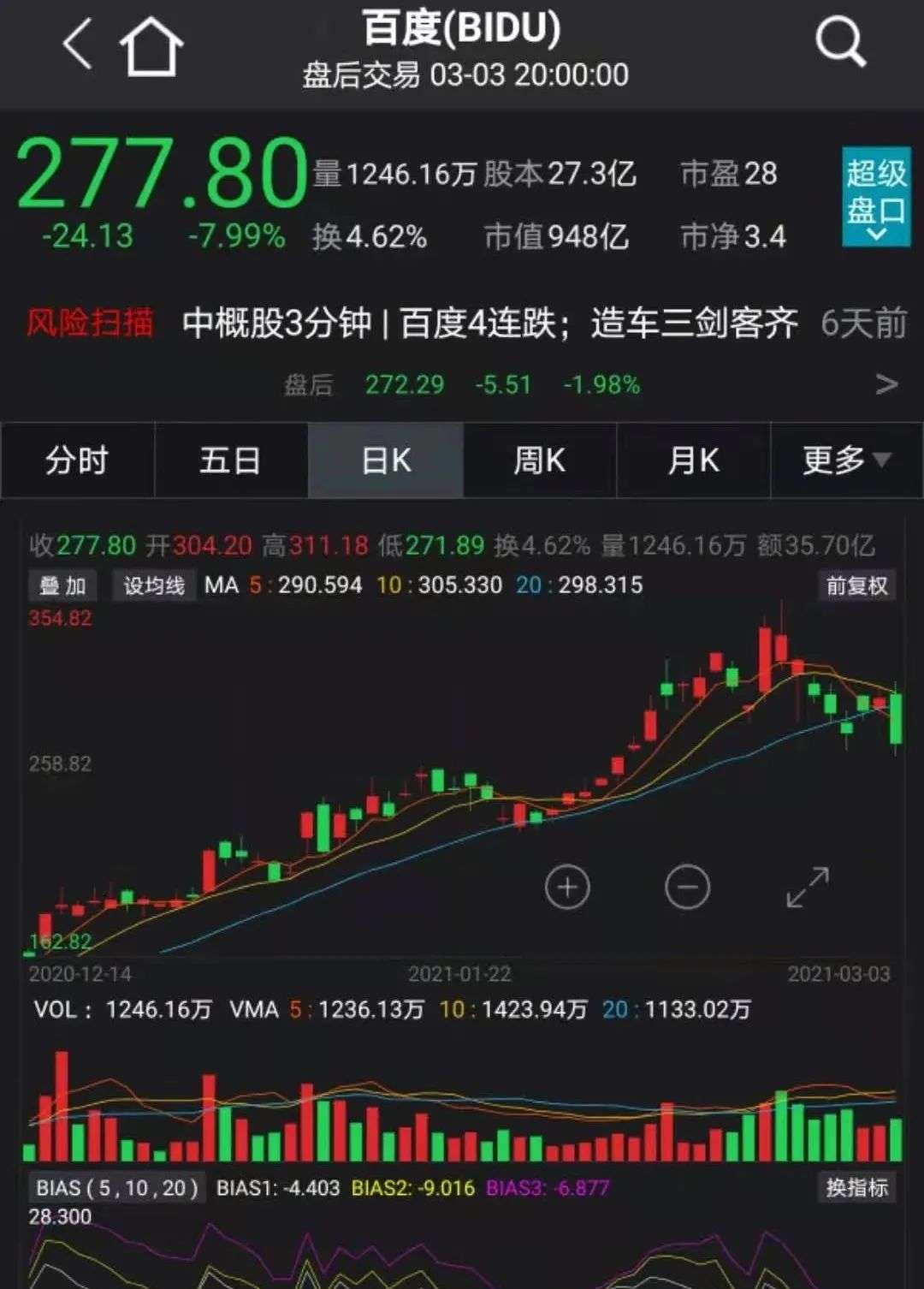Open the 风险扫描 news headline

coord(489,324)
